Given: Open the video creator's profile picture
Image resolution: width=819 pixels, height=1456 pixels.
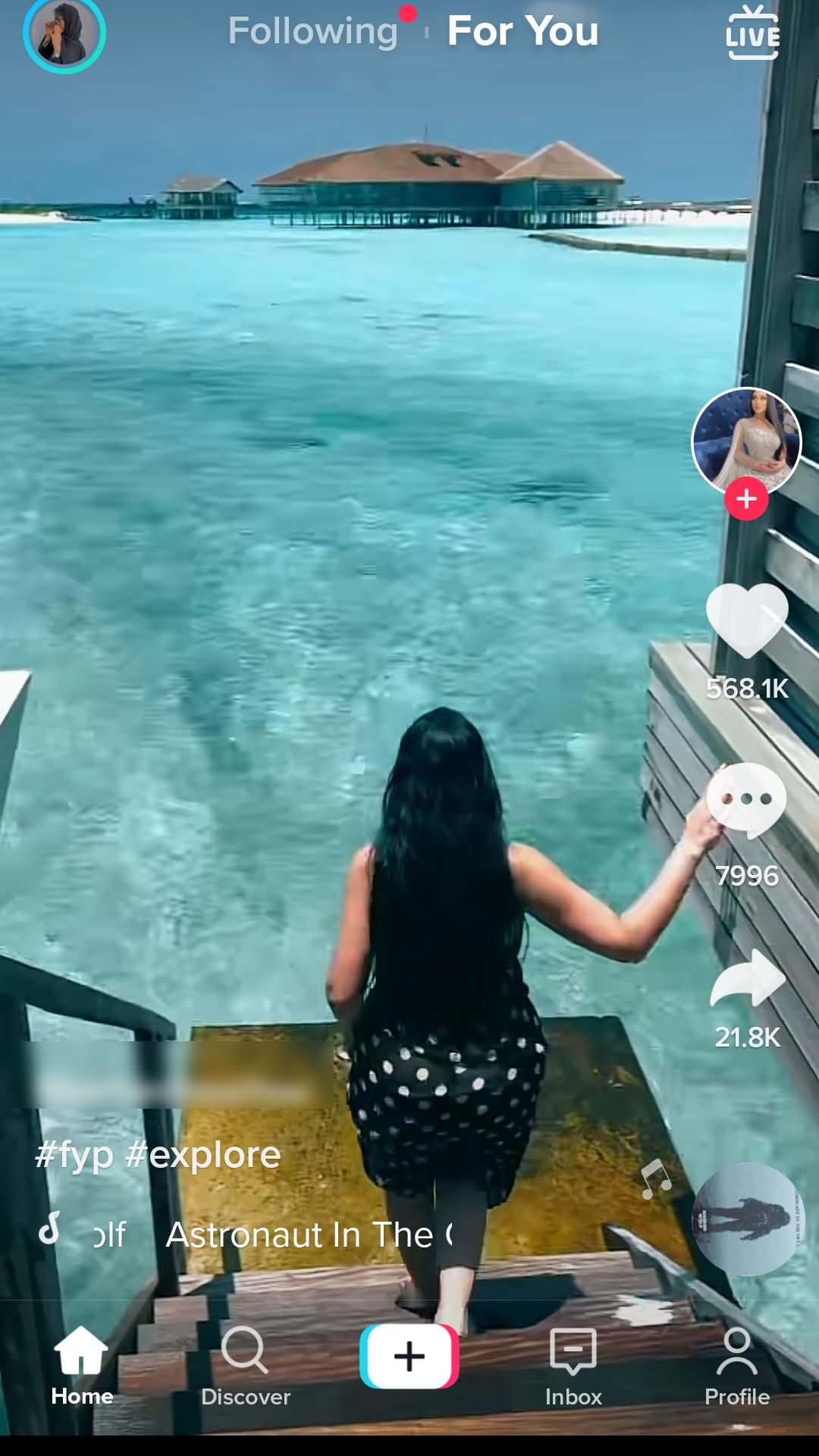Looking at the screenshot, I should [x=746, y=443].
